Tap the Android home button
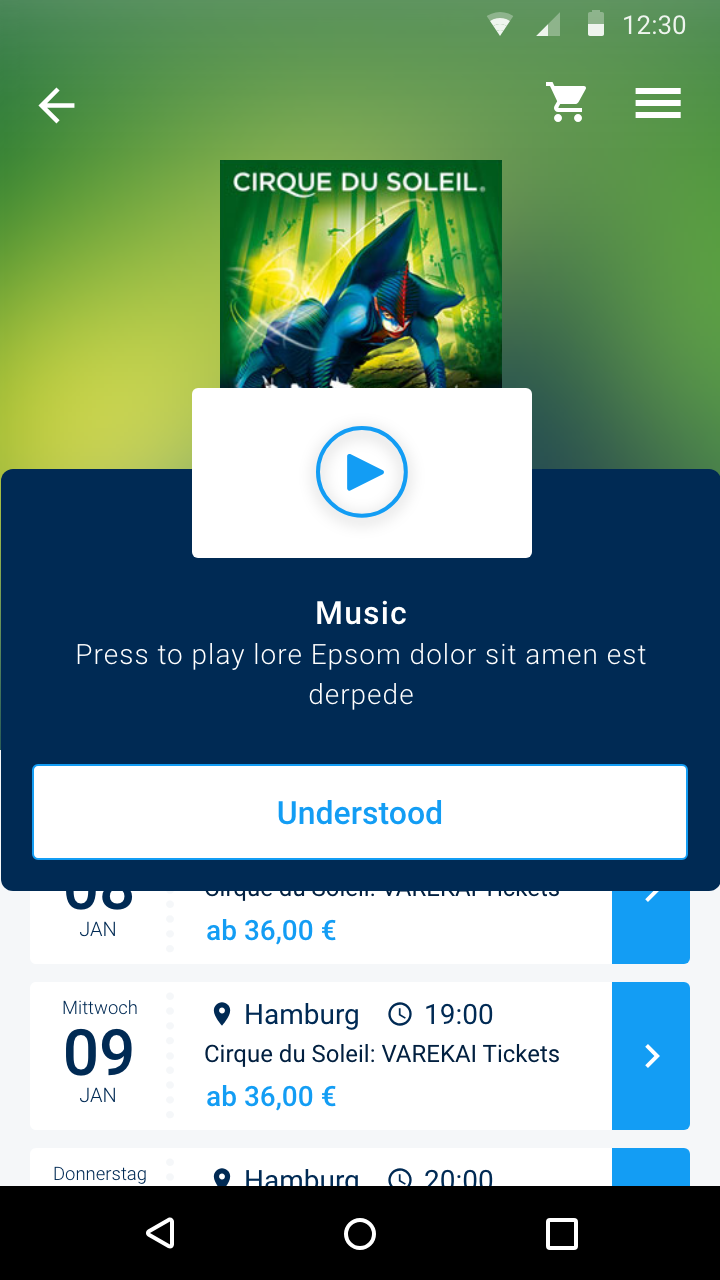This screenshot has width=720, height=1280. (360, 1234)
